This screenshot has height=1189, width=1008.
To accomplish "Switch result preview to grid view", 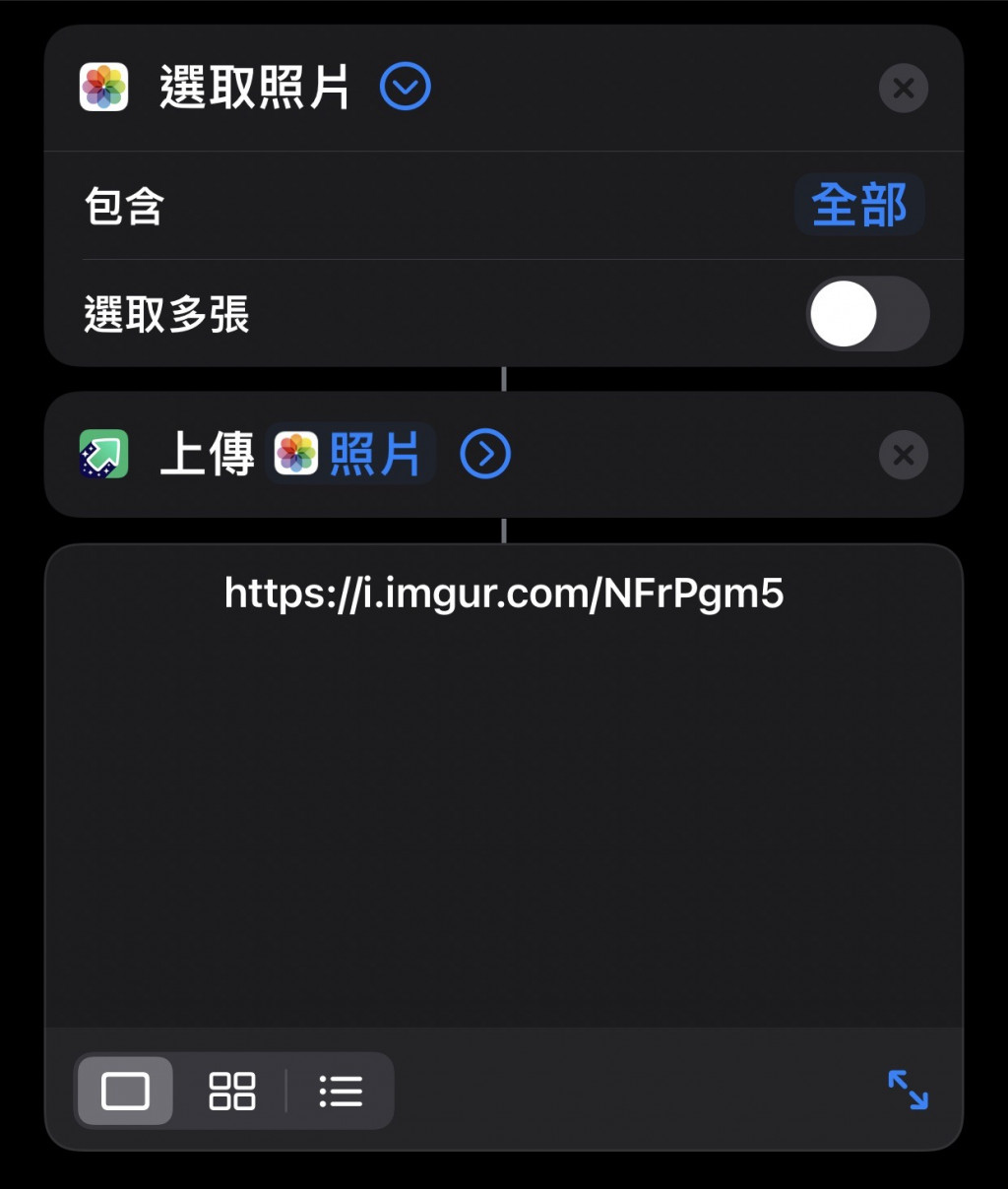I will coord(232,1091).
